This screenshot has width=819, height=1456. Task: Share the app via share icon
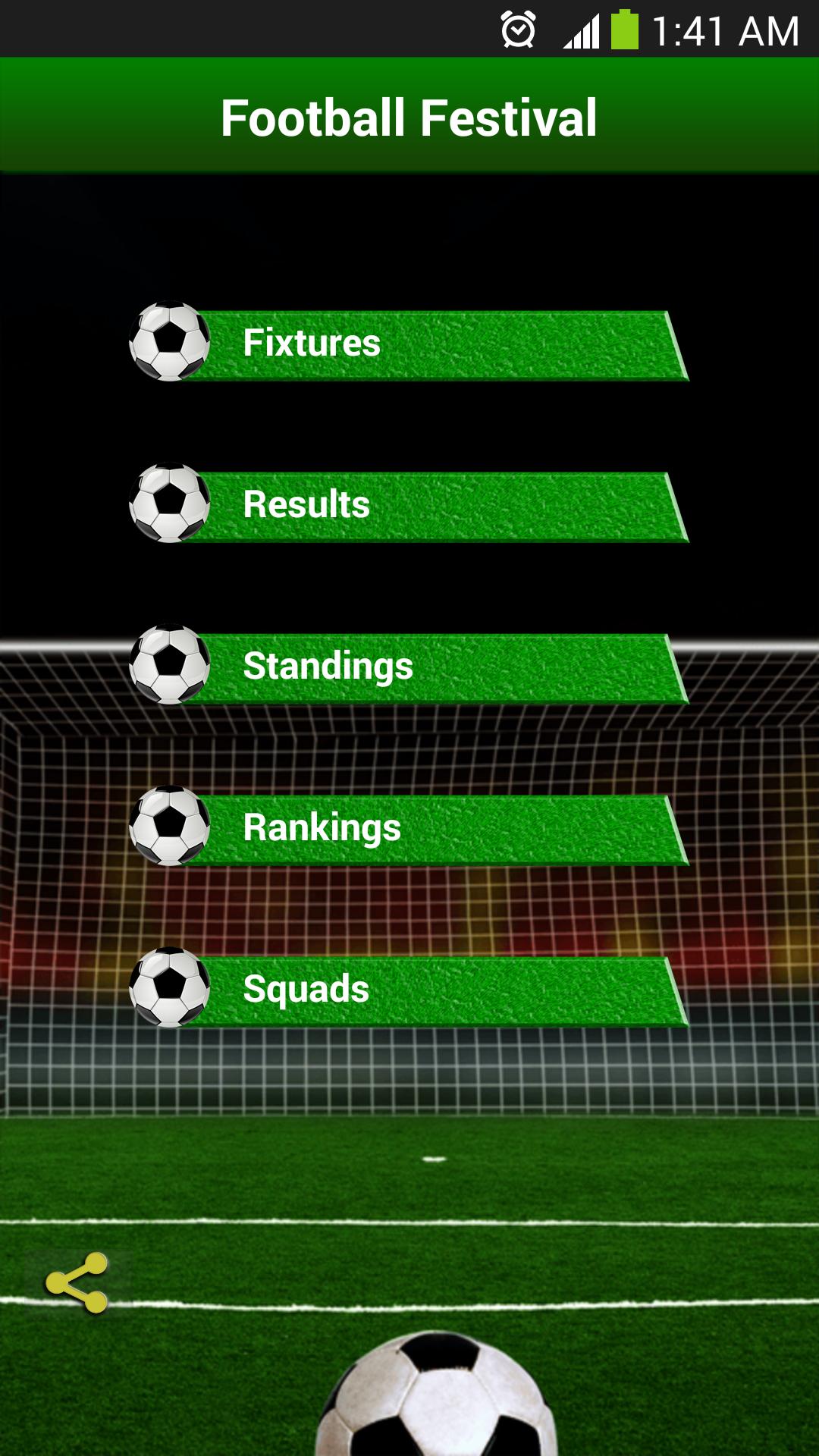[77, 1282]
